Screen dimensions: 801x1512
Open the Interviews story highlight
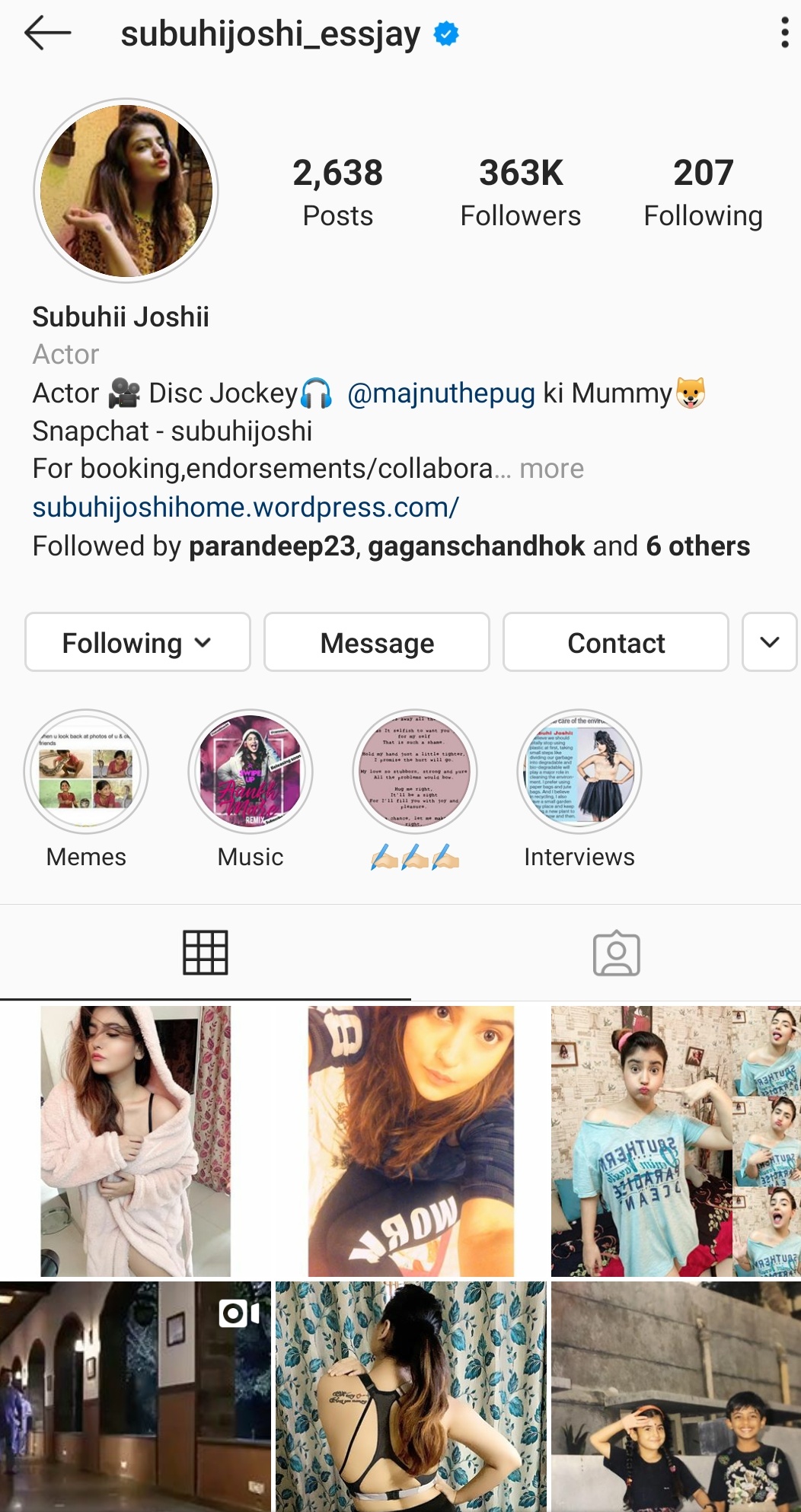point(579,772)
